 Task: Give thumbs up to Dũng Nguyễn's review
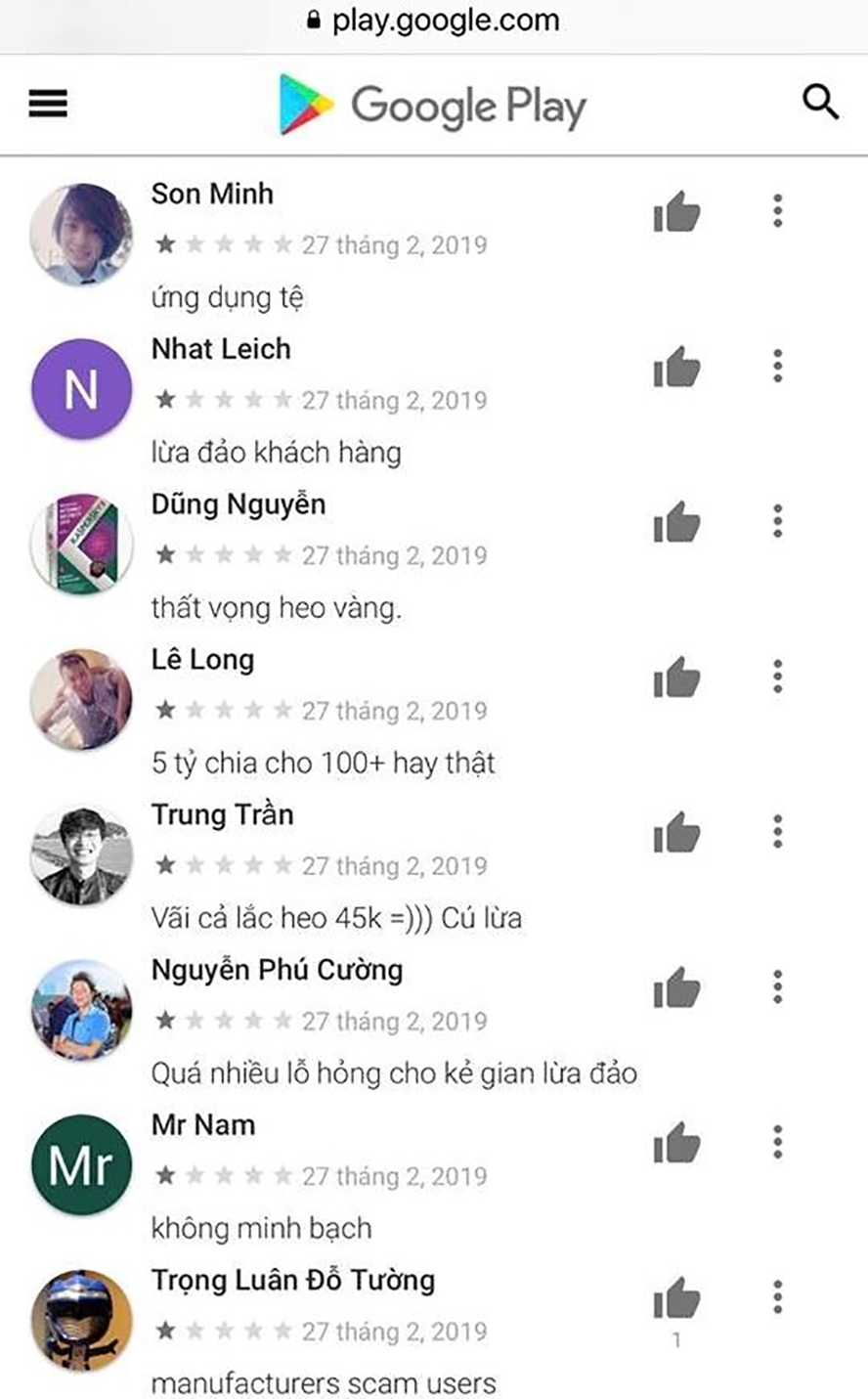(676, 522)
